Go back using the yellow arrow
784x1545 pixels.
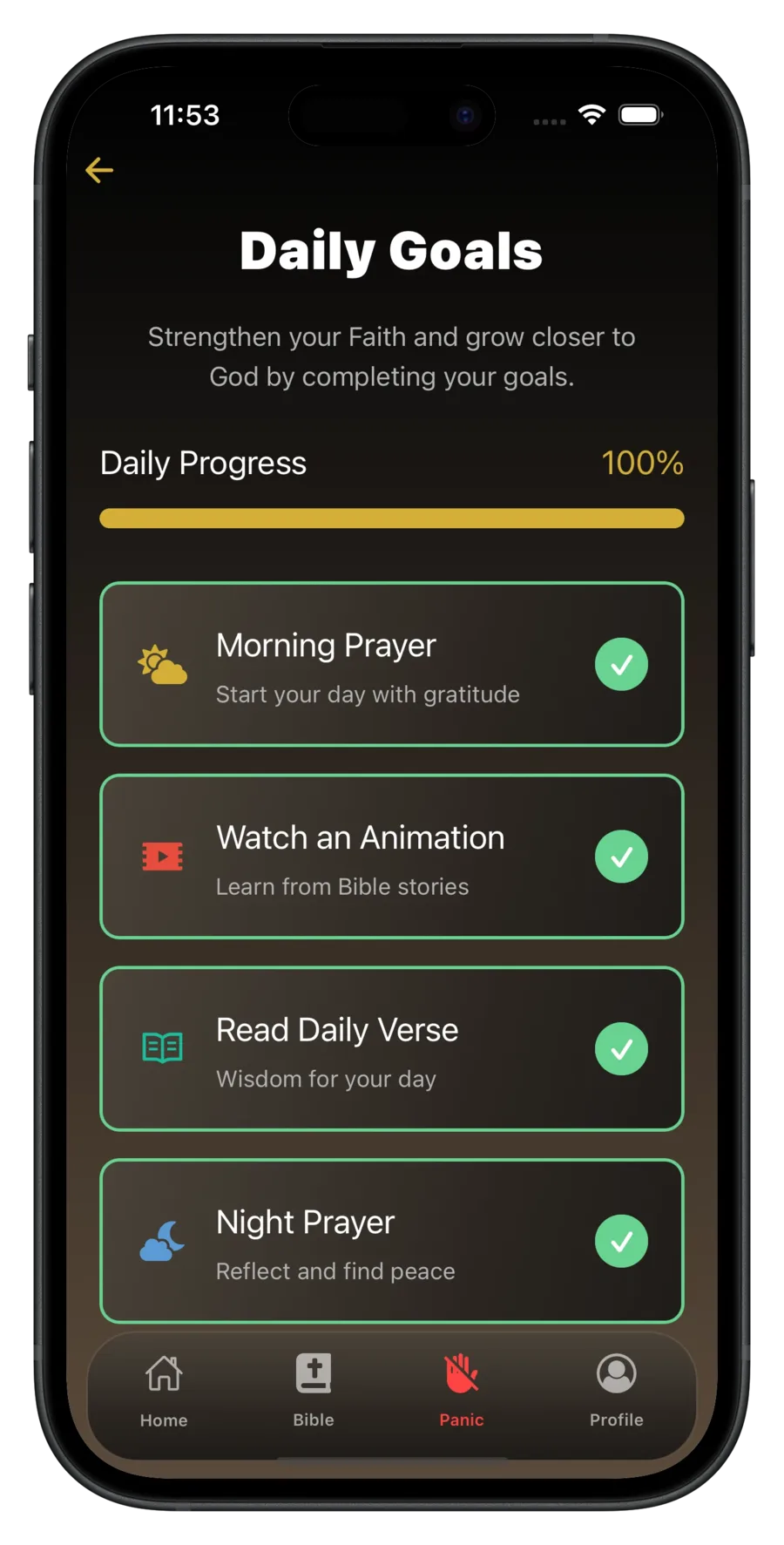click(99, 170)
